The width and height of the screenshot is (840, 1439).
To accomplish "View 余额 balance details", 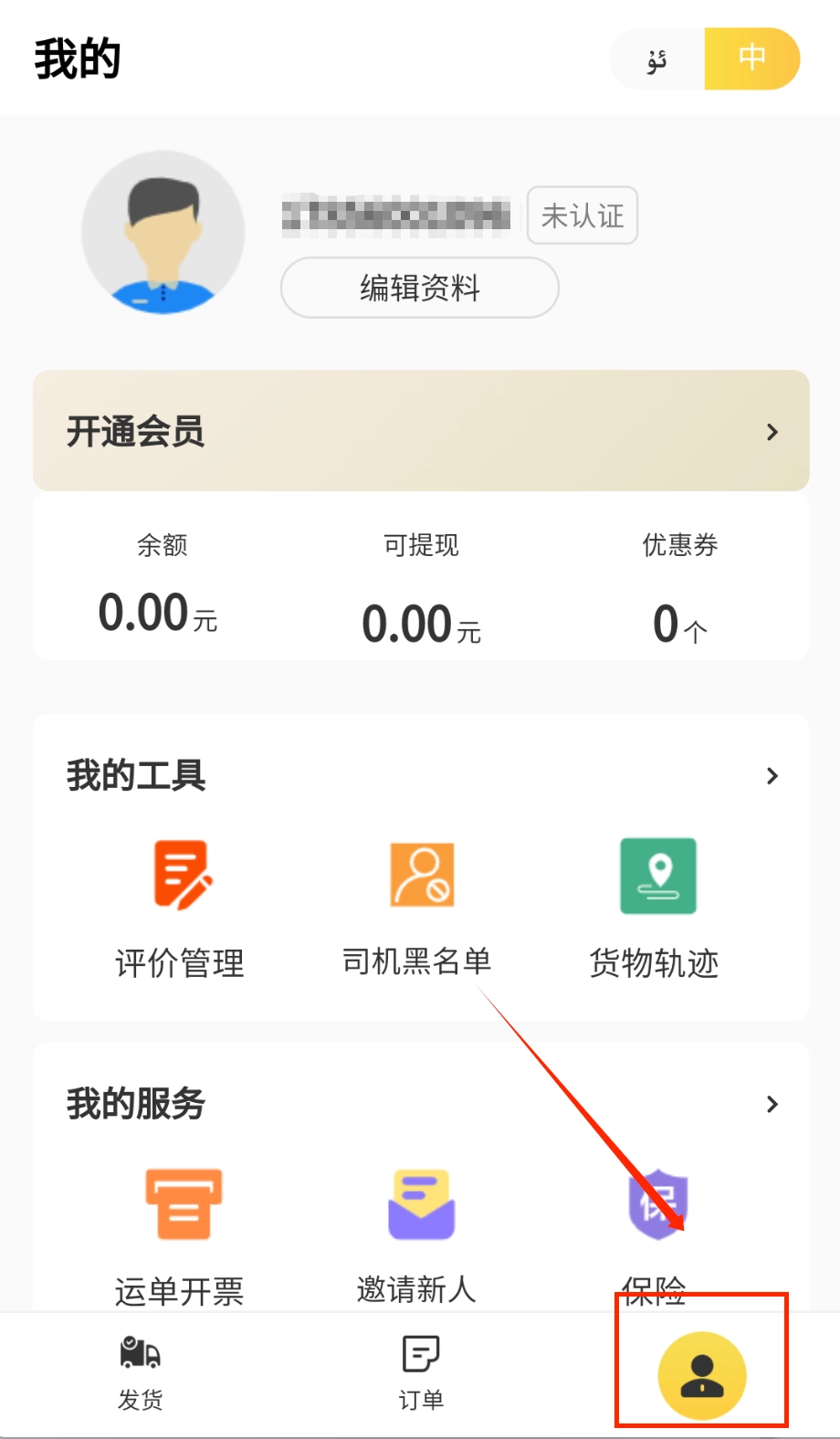I will (x=160, y=584).
